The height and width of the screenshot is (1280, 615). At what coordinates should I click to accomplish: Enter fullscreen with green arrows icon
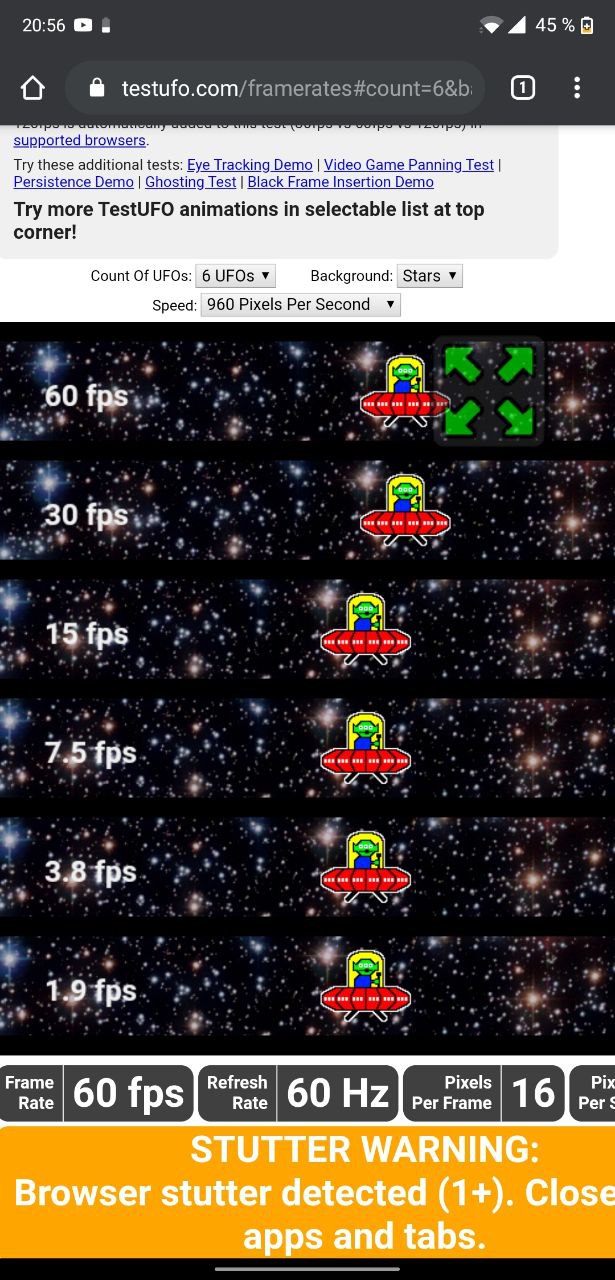click(489, 391)
